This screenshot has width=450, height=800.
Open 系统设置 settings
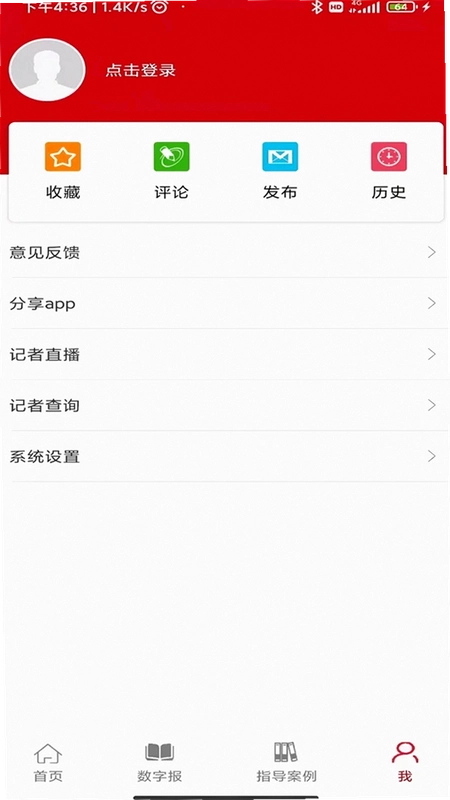225,457
